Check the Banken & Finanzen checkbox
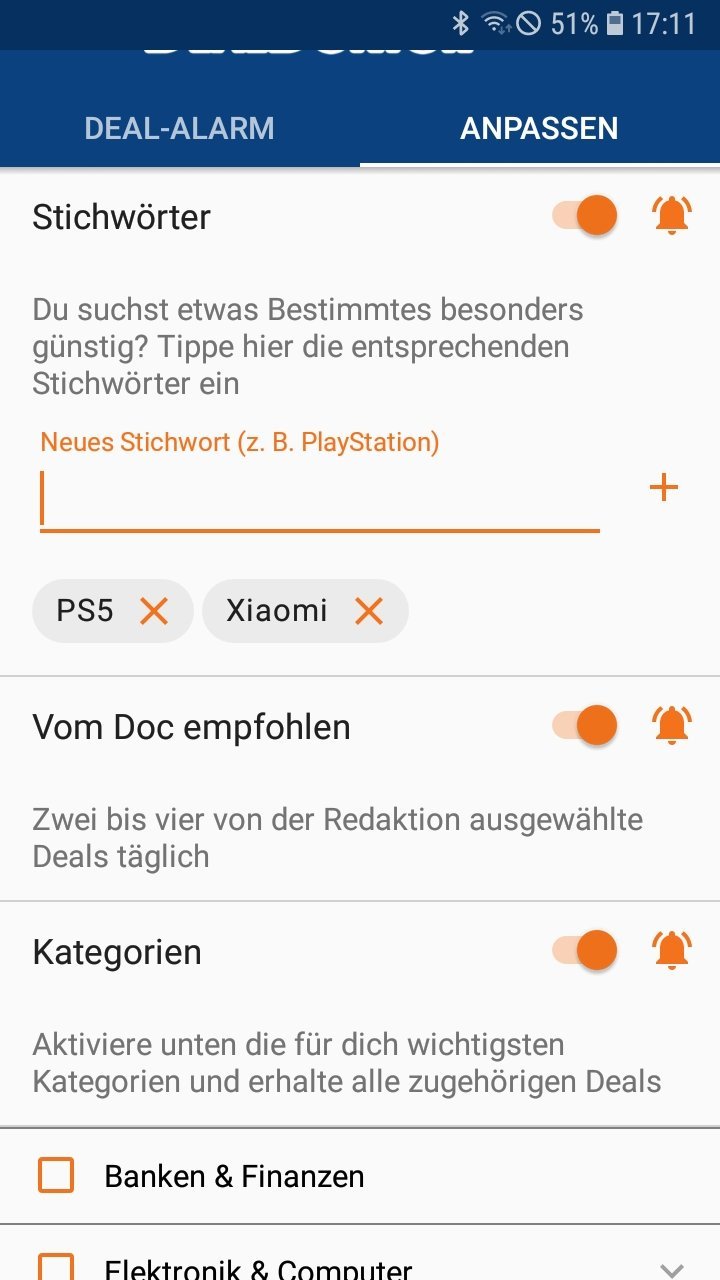The image size is (720, 1280). click(56, 1176)
